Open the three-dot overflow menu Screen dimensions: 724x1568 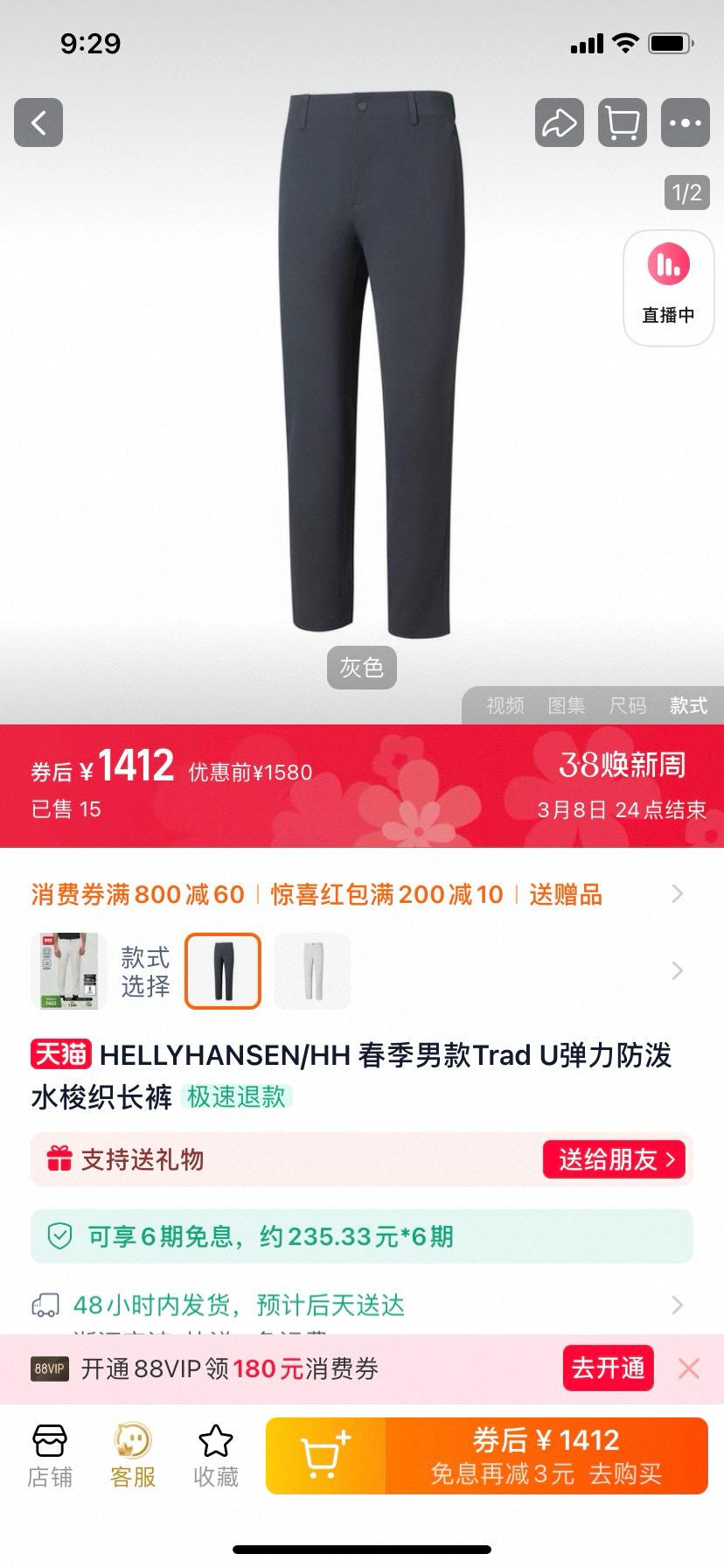[685, 122]
